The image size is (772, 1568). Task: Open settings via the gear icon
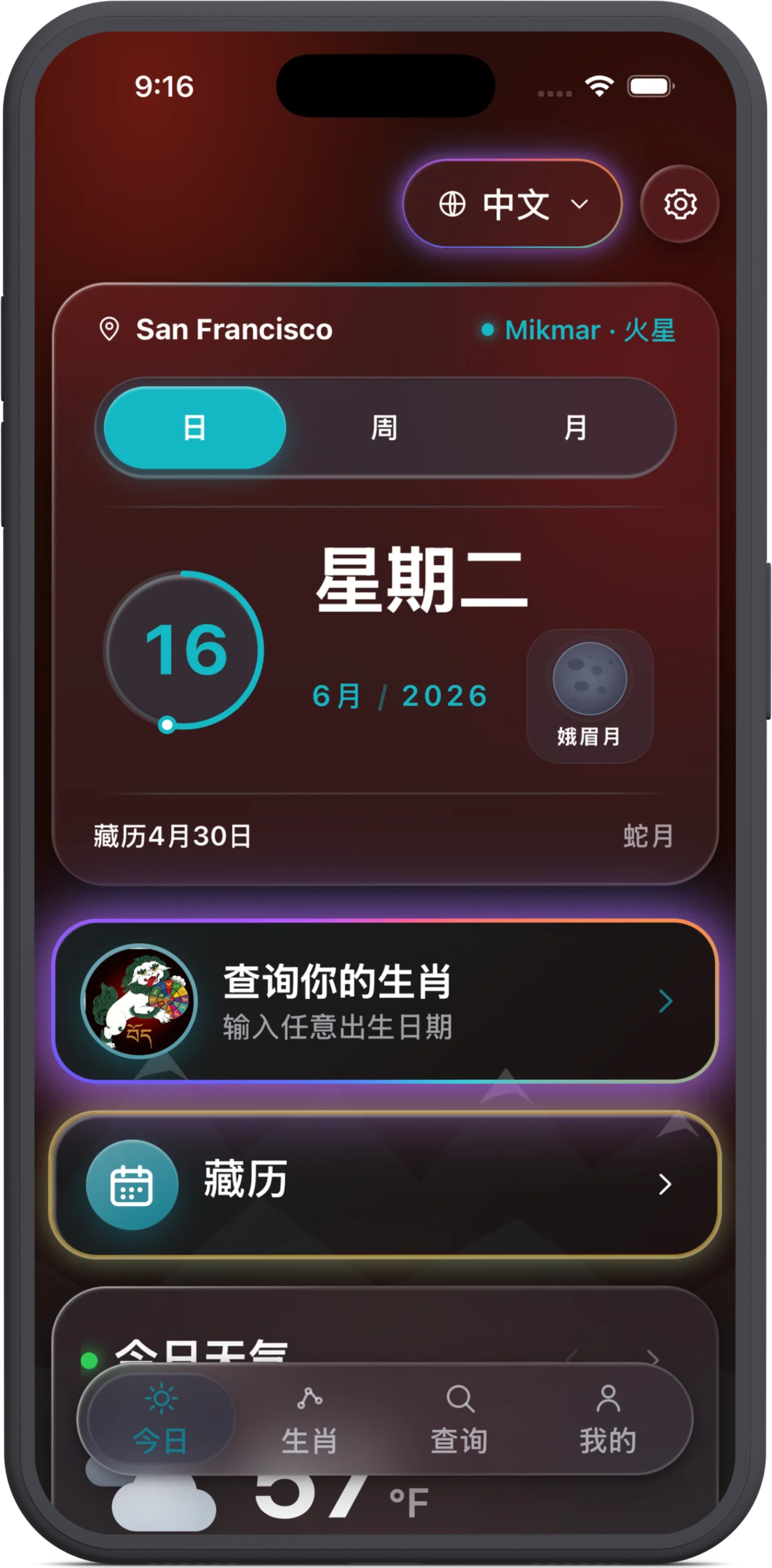(x=680, y=203)
